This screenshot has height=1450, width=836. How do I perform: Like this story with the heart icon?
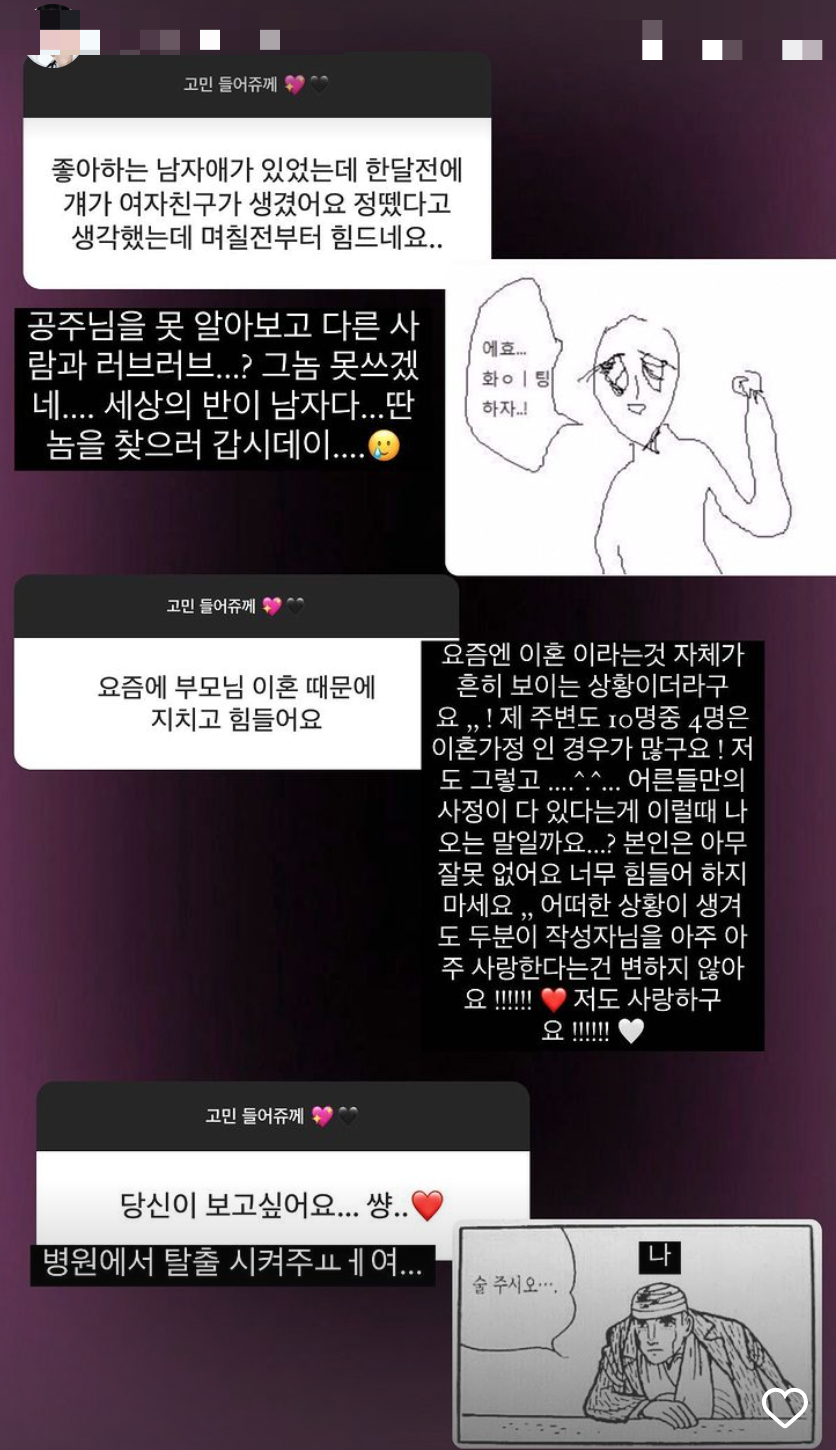(x=784, y=1407)
